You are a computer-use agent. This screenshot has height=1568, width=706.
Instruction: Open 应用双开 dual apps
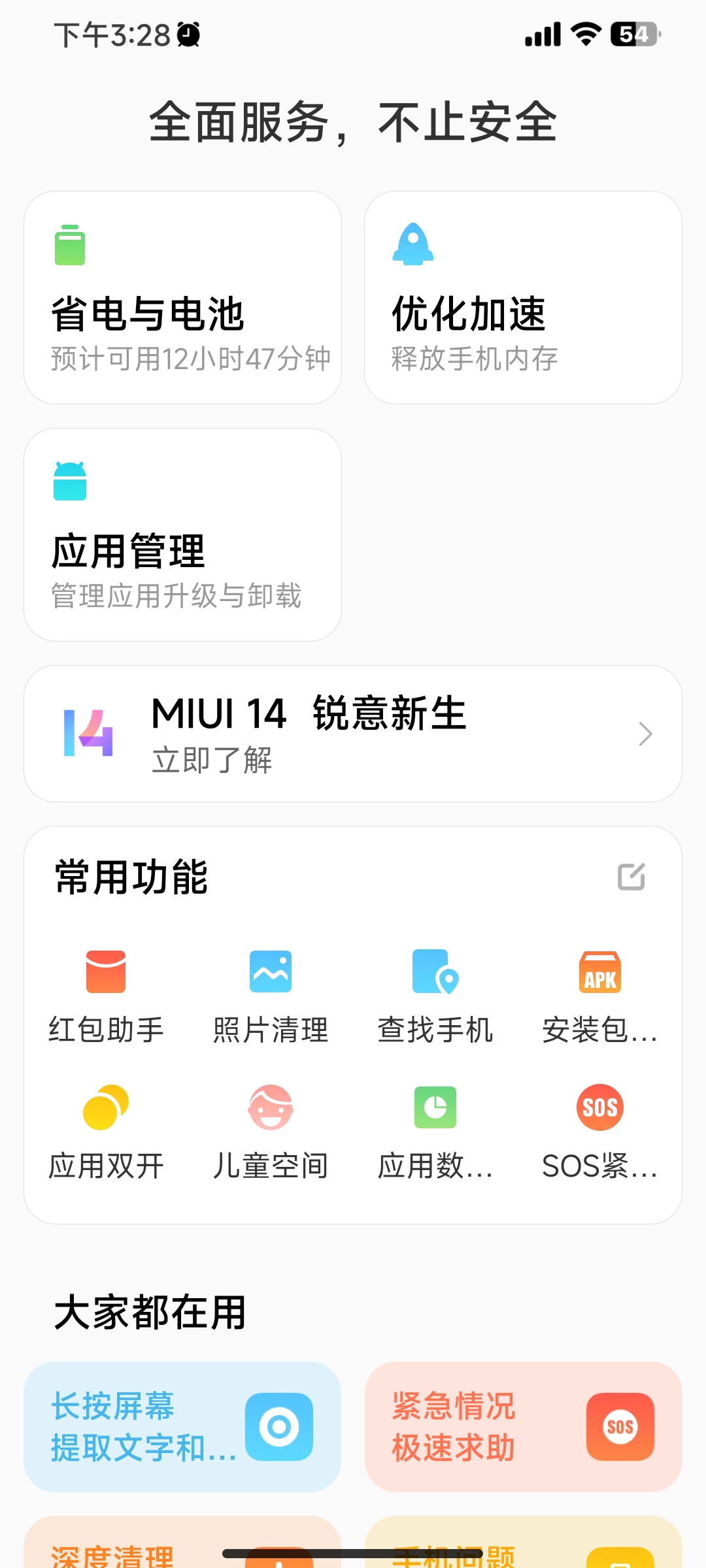pyautogui.click(x=106, y=1132)
